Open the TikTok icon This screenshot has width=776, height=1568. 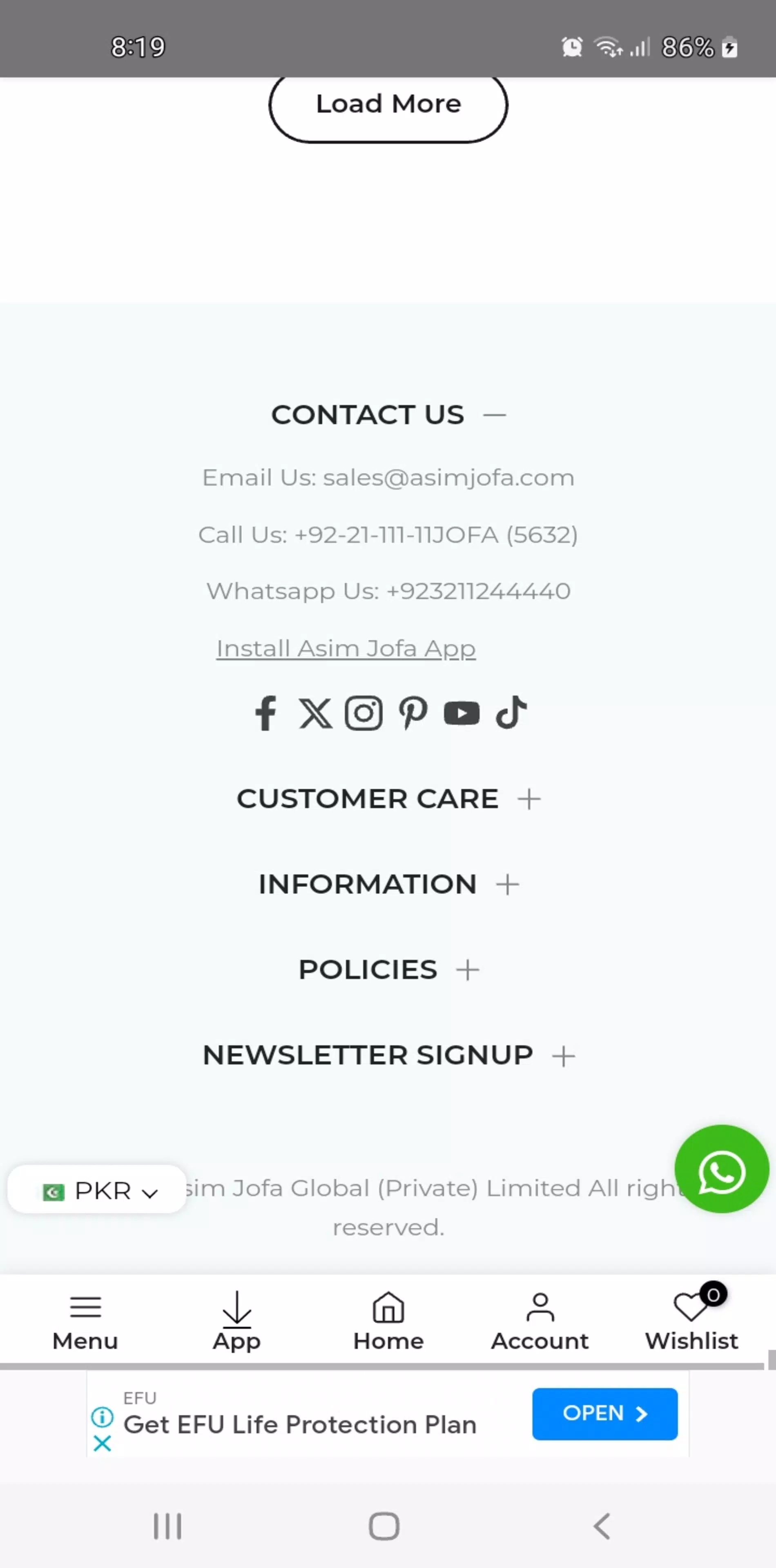(511, 712)
